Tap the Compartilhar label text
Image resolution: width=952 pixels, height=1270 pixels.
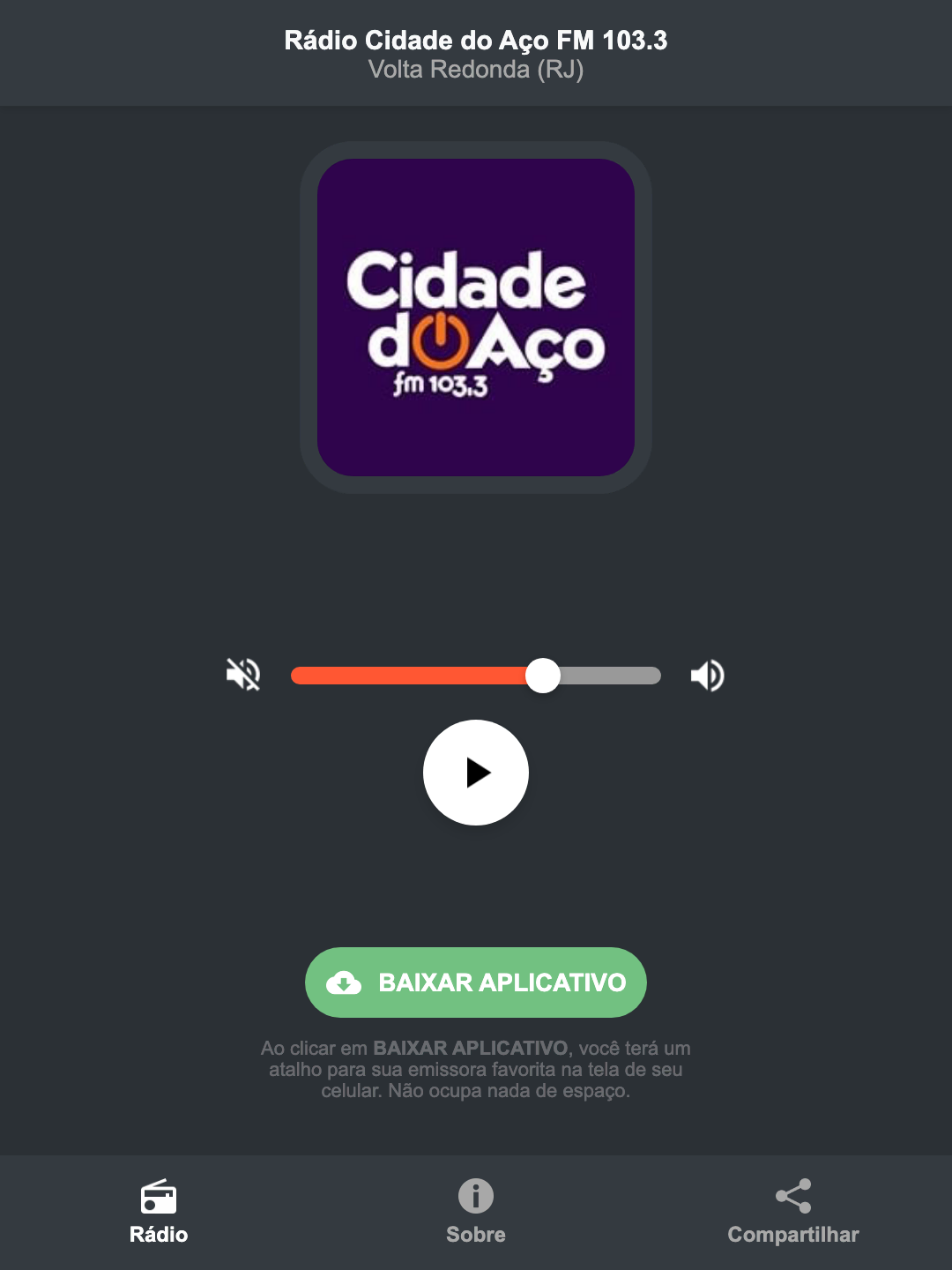click(x=792, y=1235)
